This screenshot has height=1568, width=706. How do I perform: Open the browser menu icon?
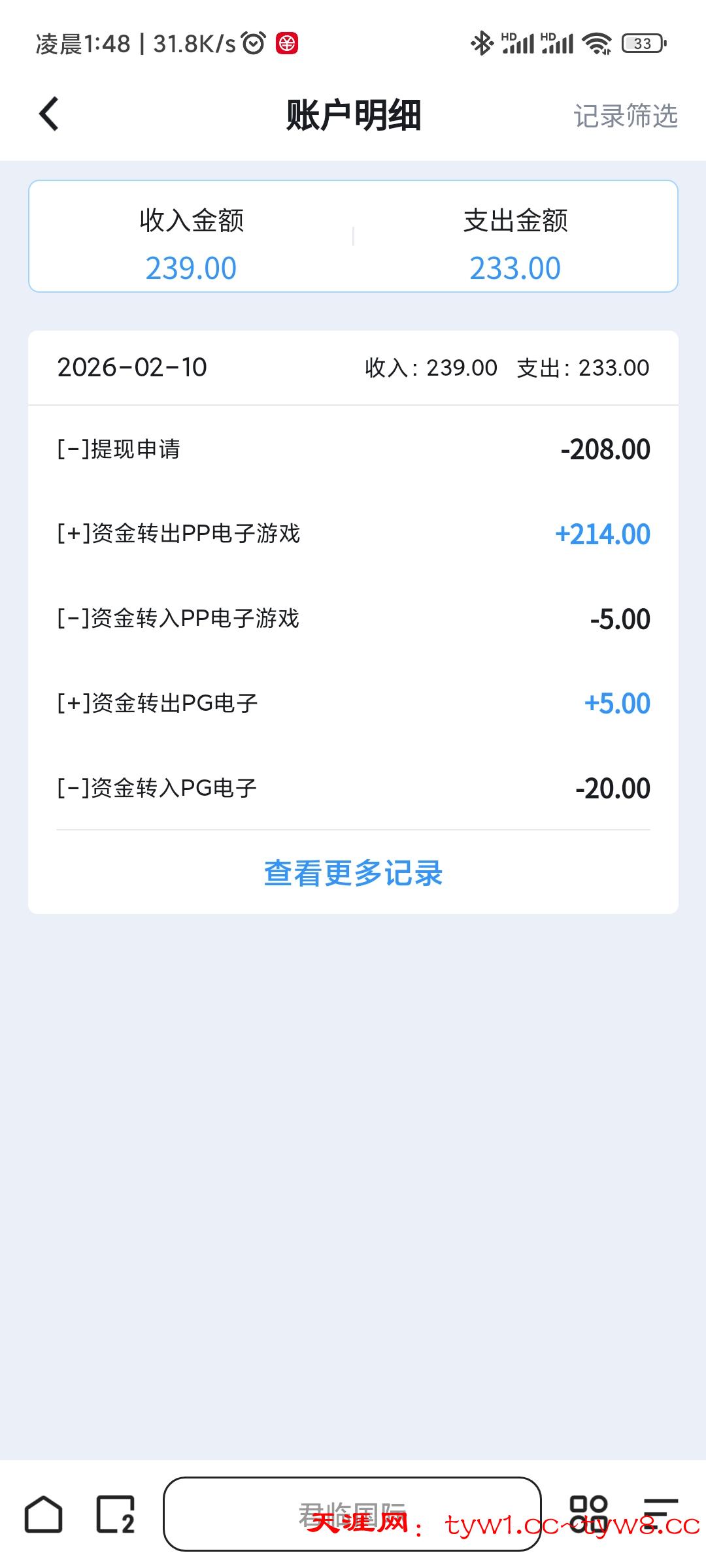tap(660, 1513)
